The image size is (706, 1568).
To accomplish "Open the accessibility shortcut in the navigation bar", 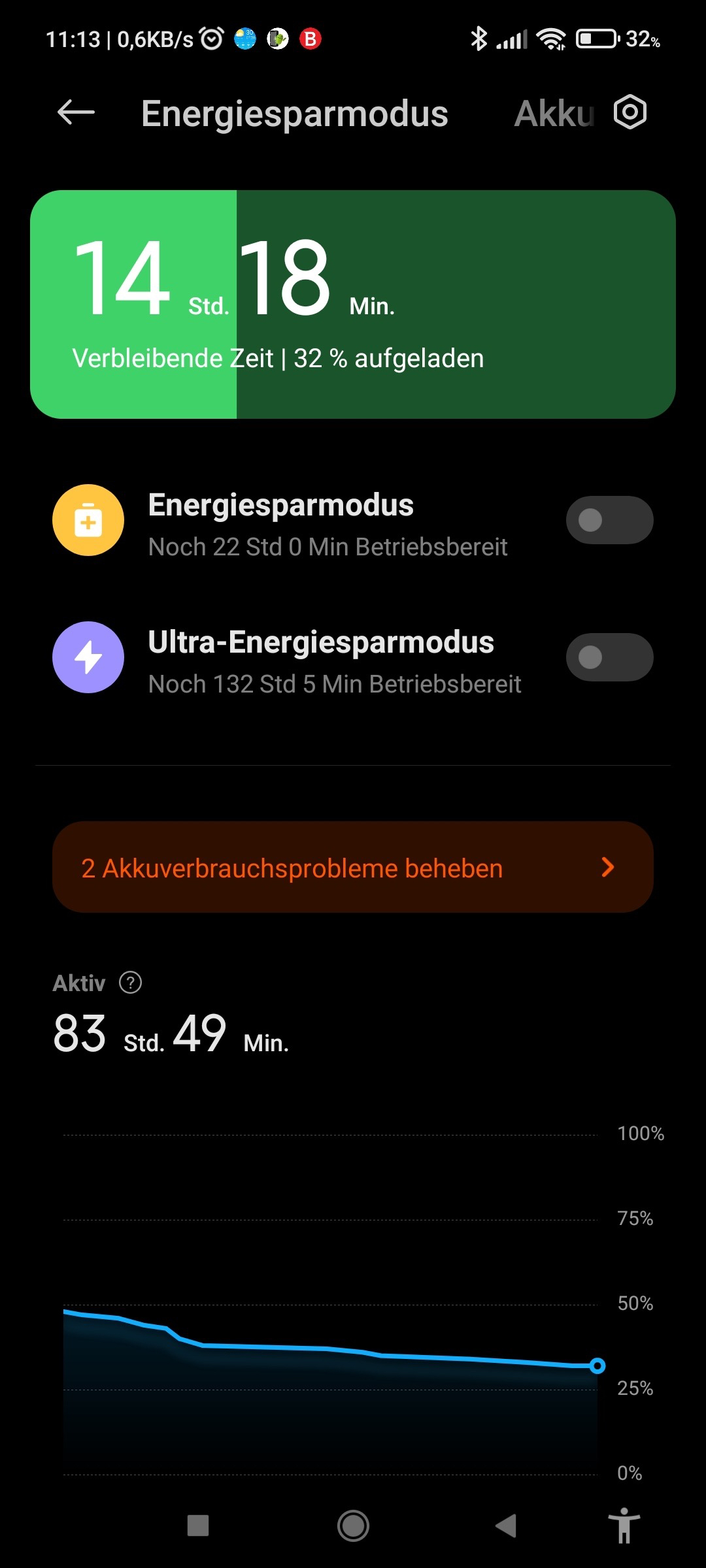I will [x=625, y=1526].
